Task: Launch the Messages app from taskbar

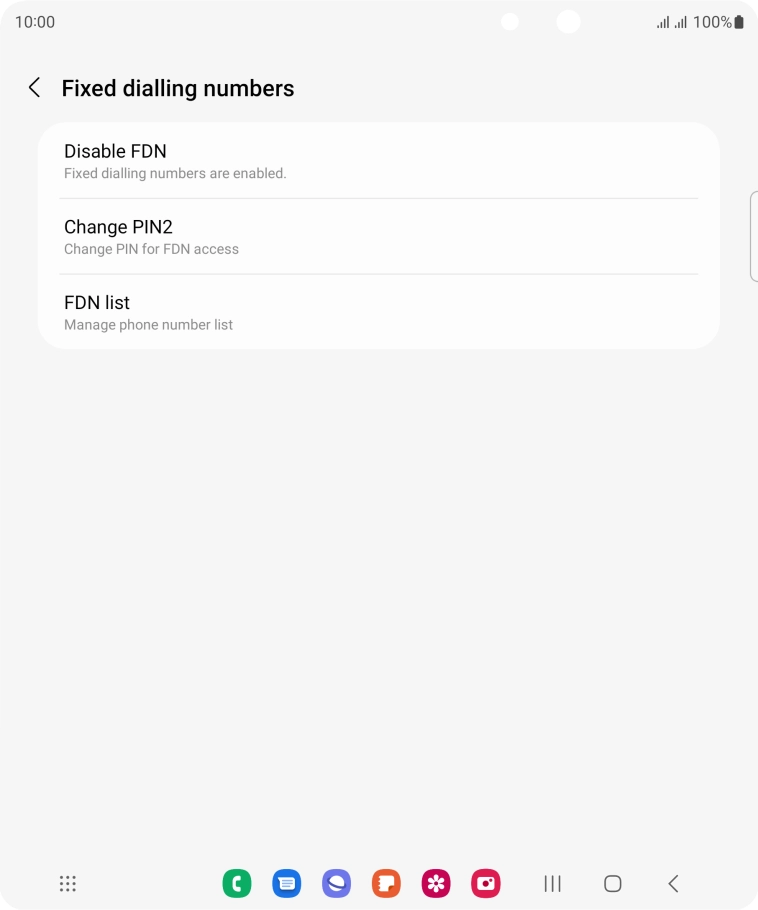Action: tap(287, 883)
